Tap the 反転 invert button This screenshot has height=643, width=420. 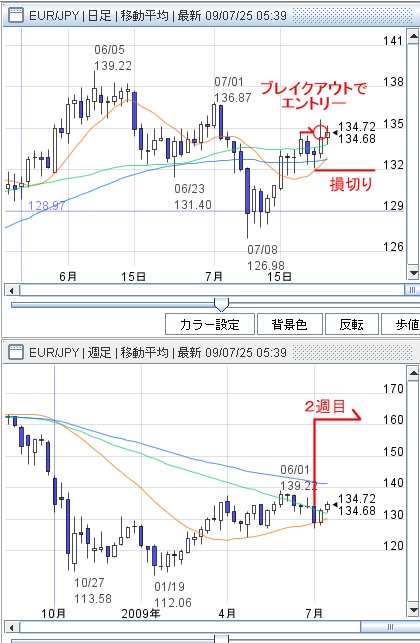(x=352, y=324)
